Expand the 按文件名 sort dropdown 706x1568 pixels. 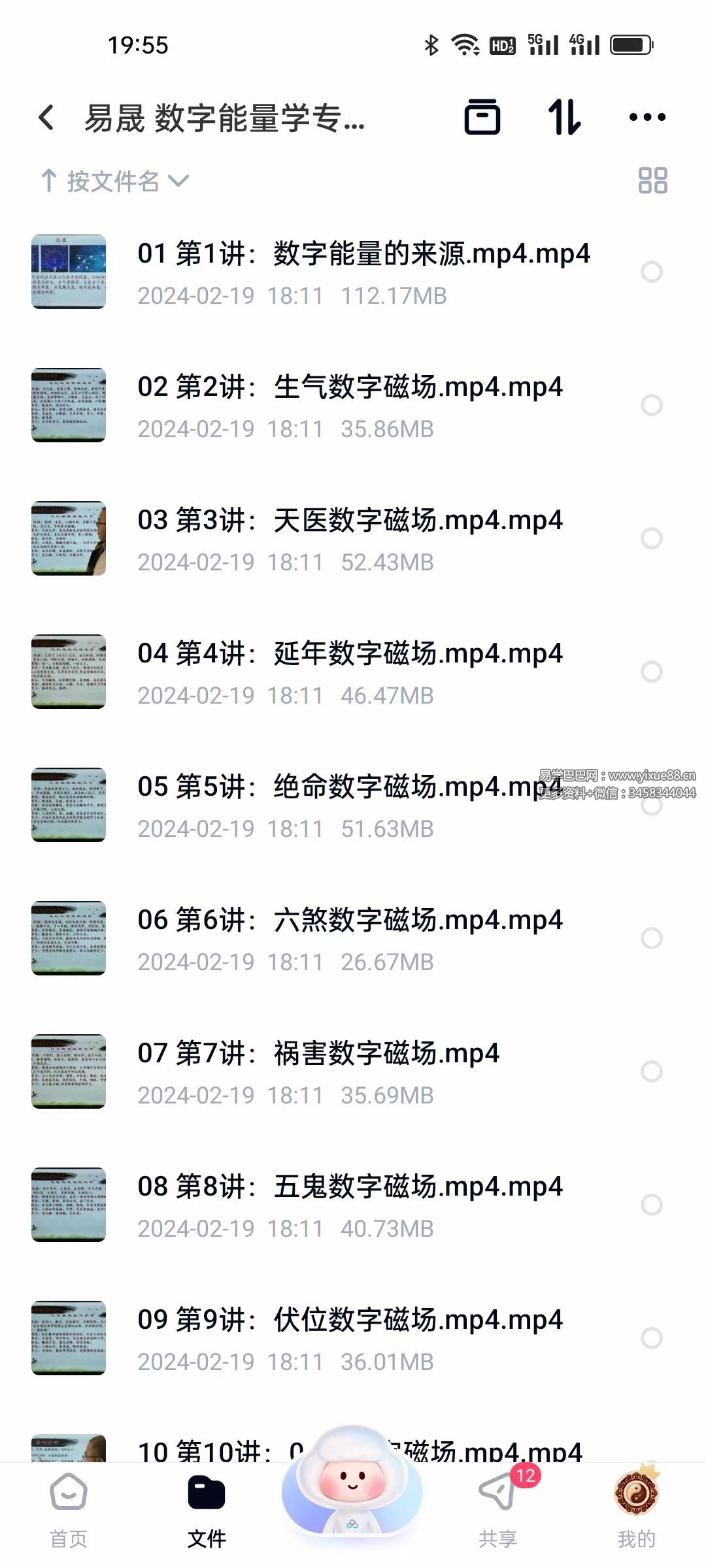(x=114, y=181)
